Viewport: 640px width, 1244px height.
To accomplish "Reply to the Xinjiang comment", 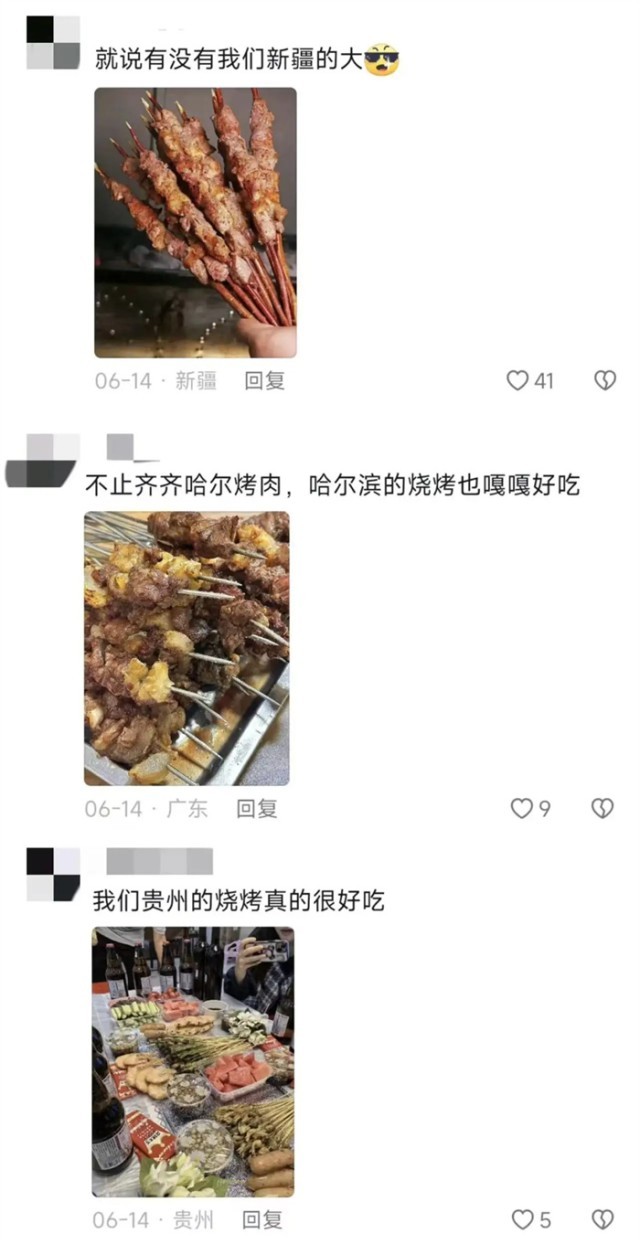I will (x=265, y=380).
